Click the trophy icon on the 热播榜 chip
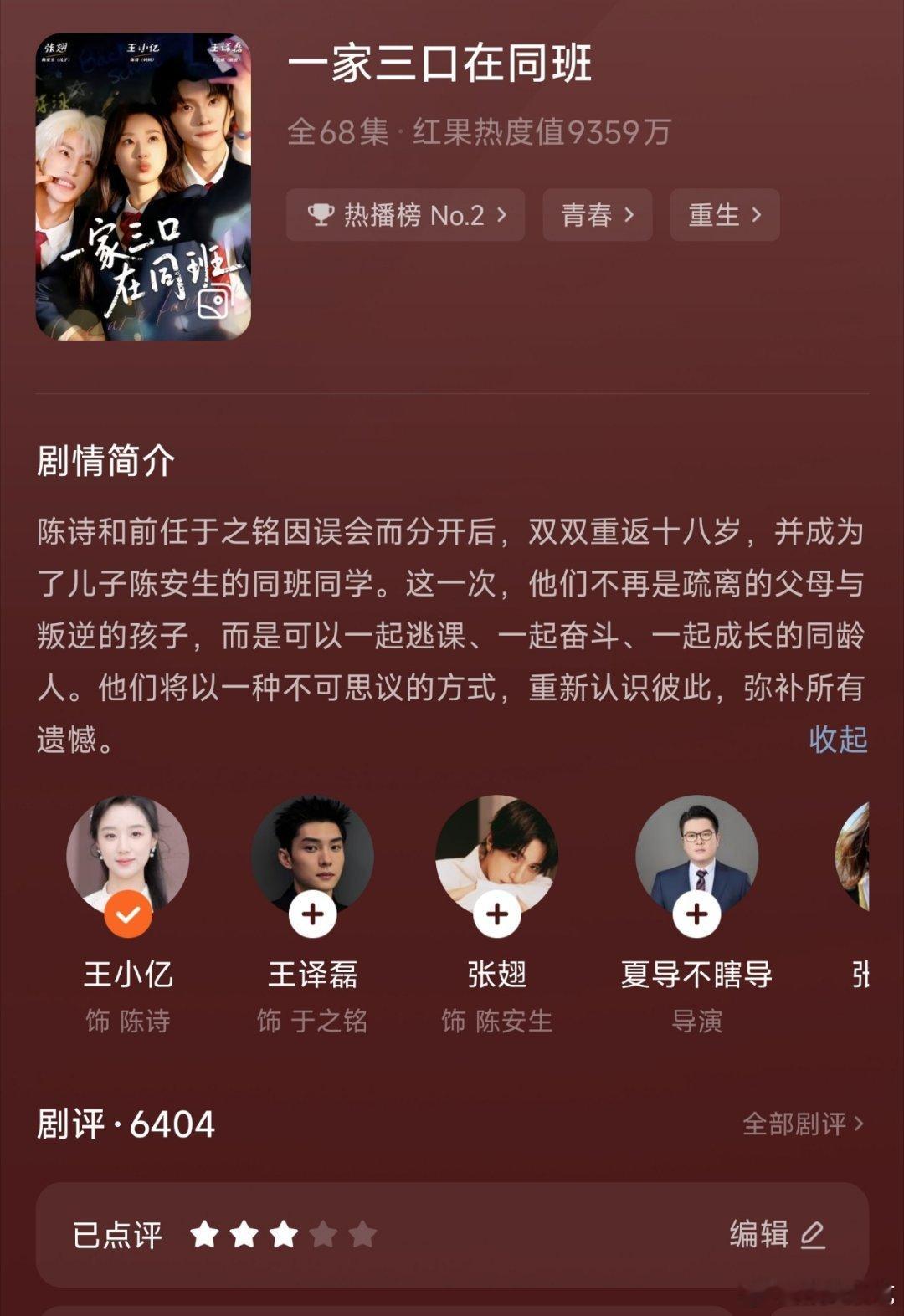Screen dimensions: 904x1316 [321, 215]
